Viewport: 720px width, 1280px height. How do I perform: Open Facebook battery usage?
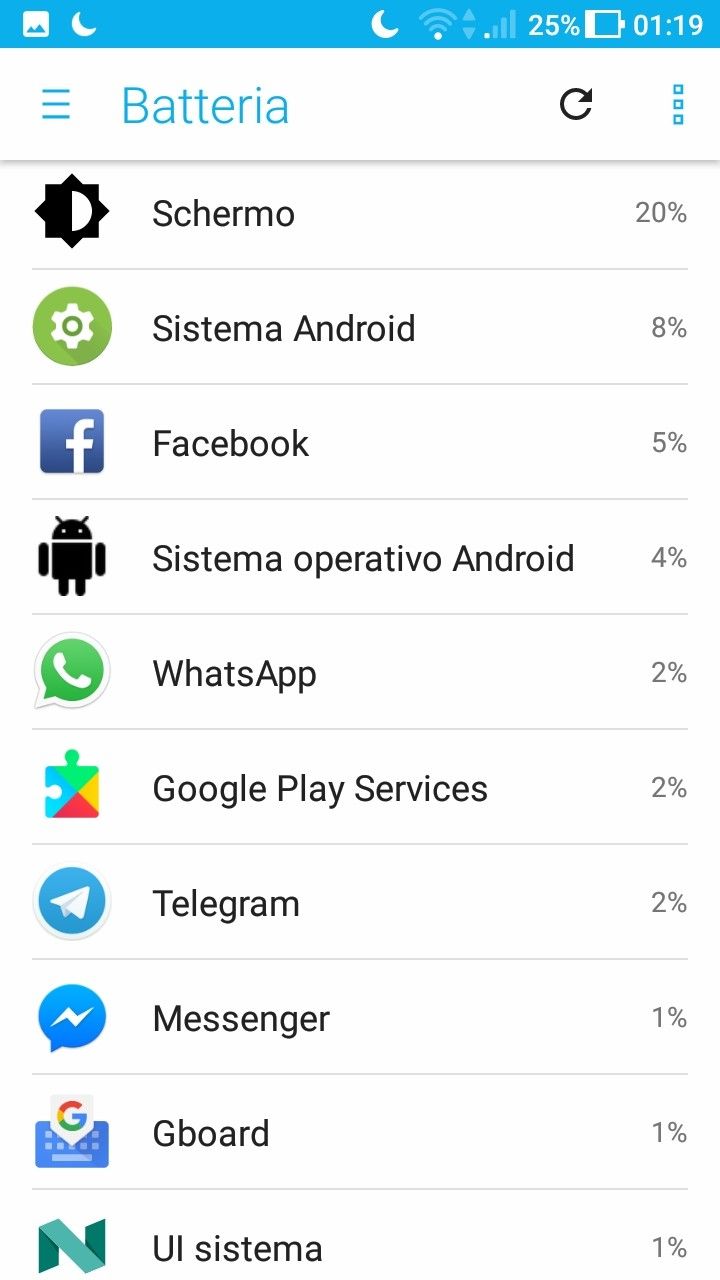[360, 443]
